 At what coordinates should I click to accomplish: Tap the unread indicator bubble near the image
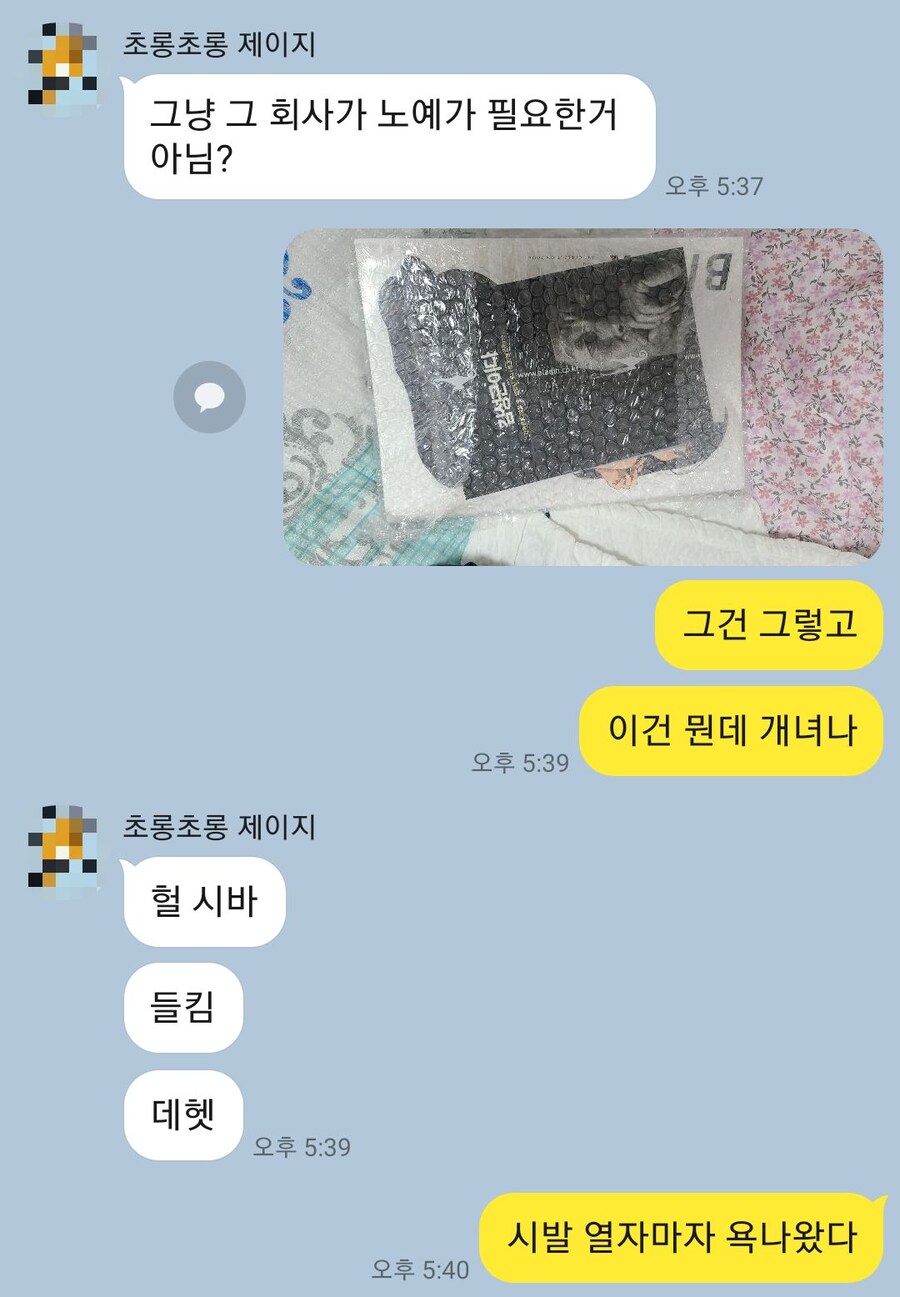[x=209, y=397]
